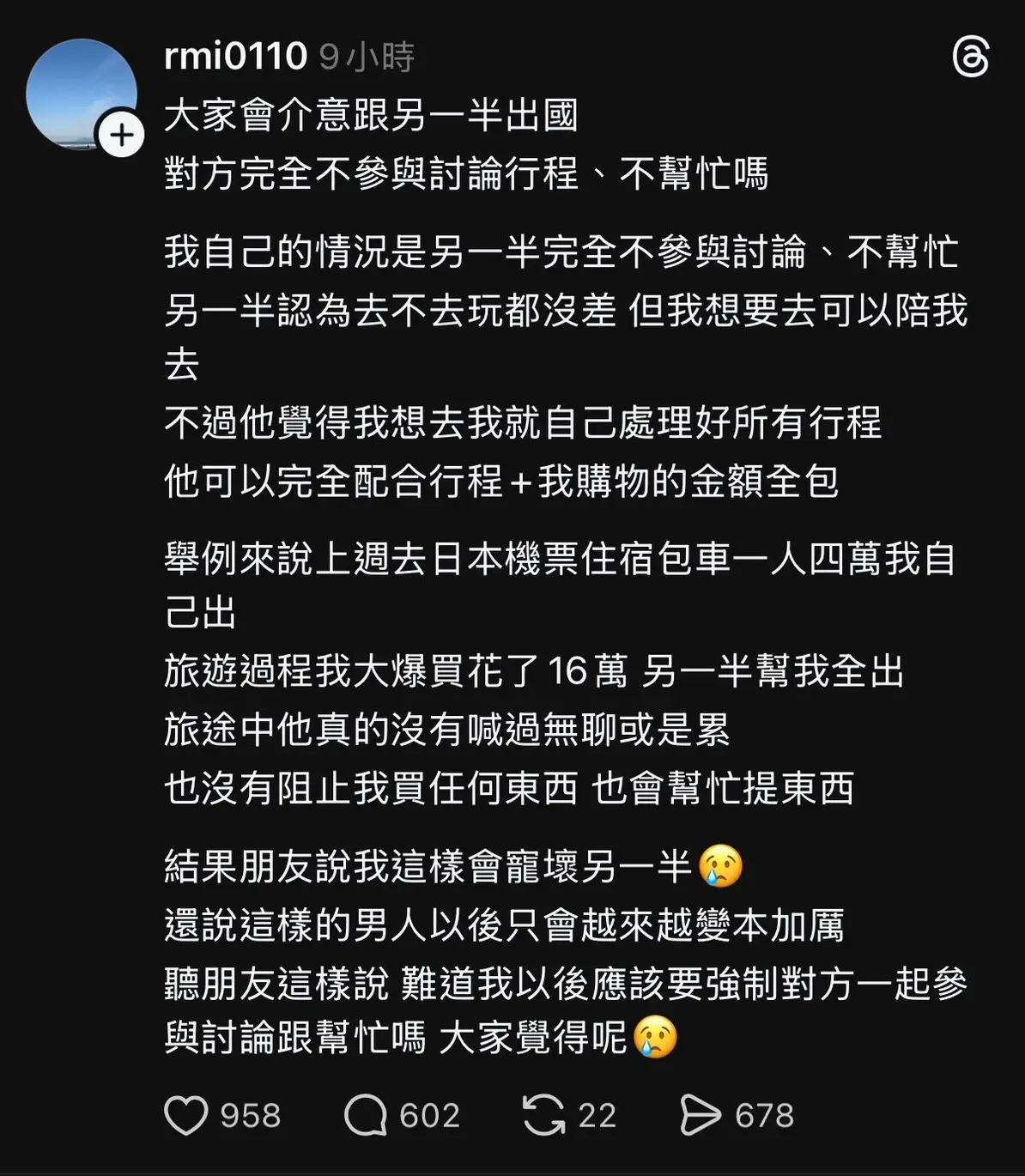Open rmi0110's profile from the username
This screenshot has height=1176, width=1025.
[235, 57]
